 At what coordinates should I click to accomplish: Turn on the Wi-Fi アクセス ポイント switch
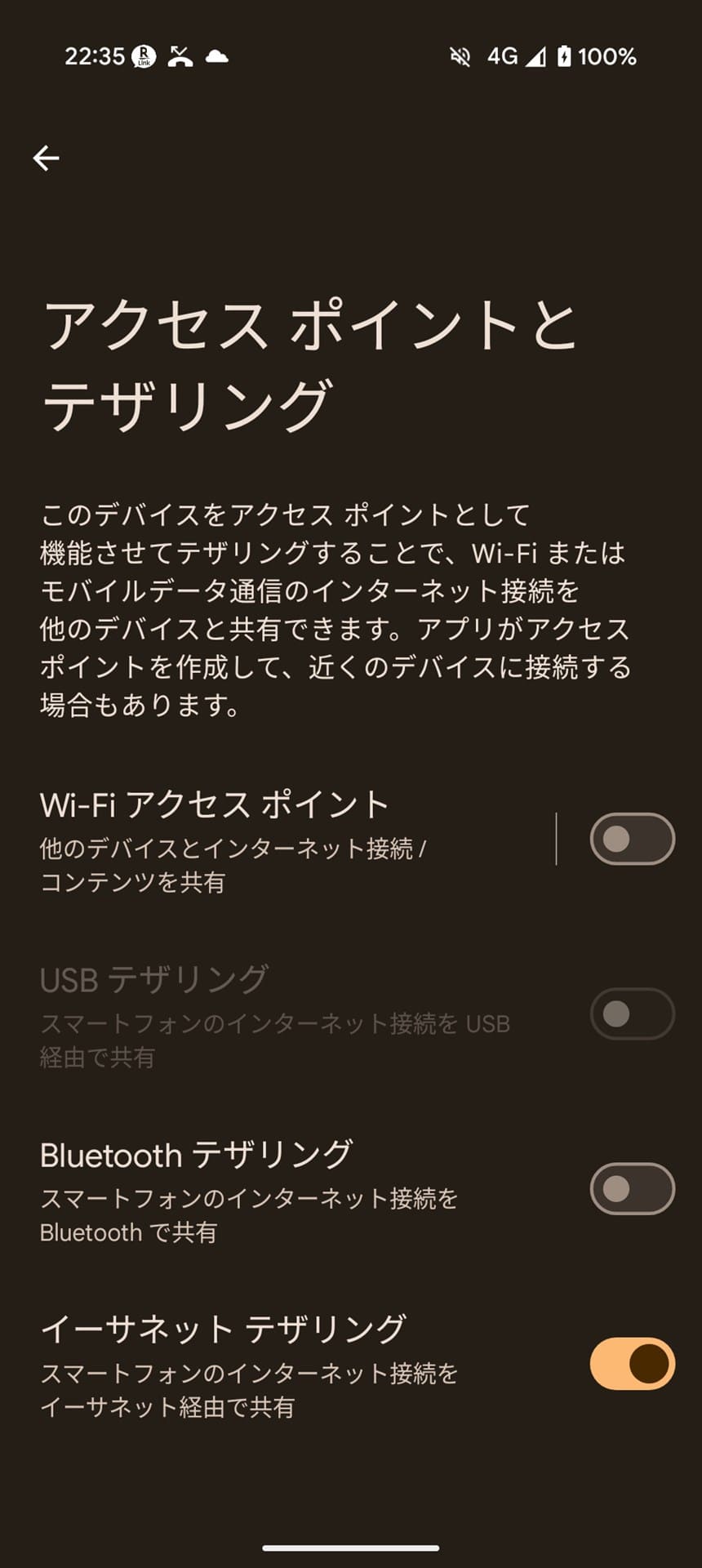(632, 839)
